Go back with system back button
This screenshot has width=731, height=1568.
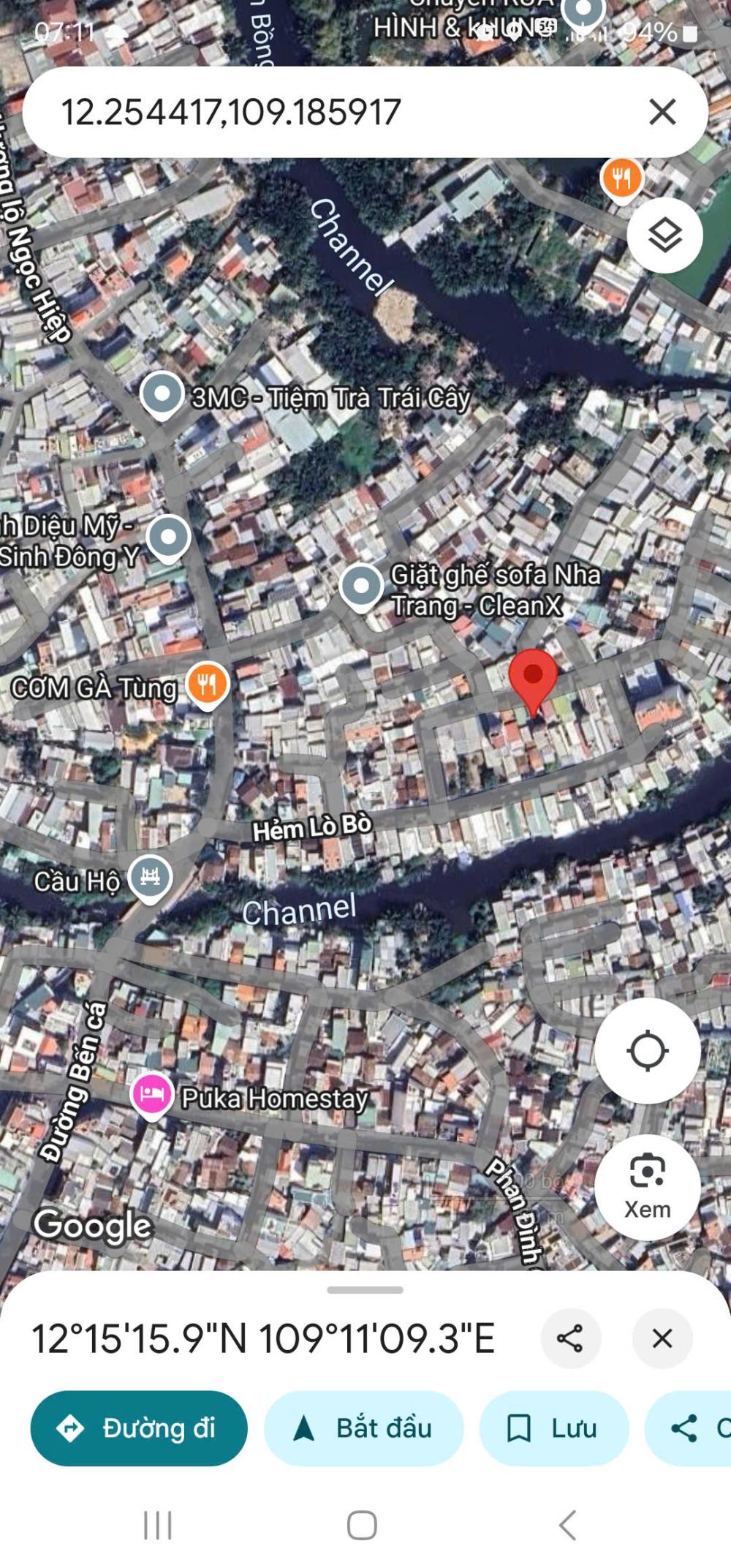point(568,1526)
